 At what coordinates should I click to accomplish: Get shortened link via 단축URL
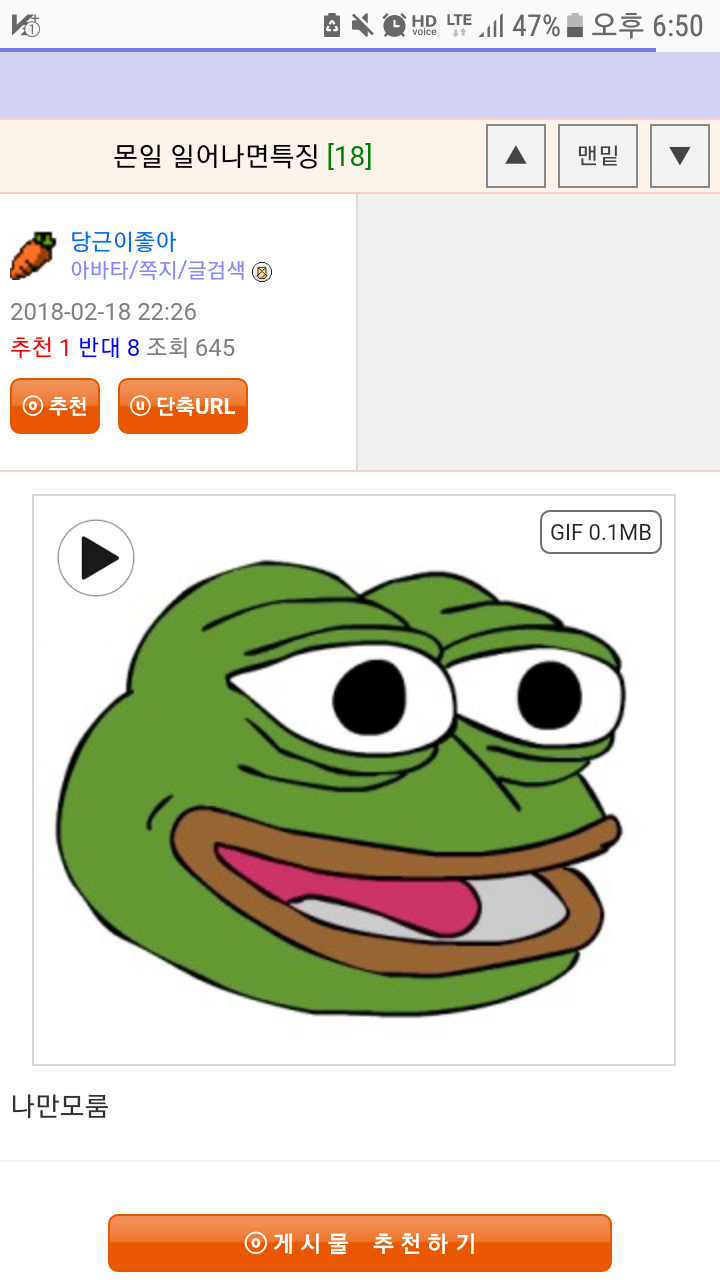pos(183,406)
